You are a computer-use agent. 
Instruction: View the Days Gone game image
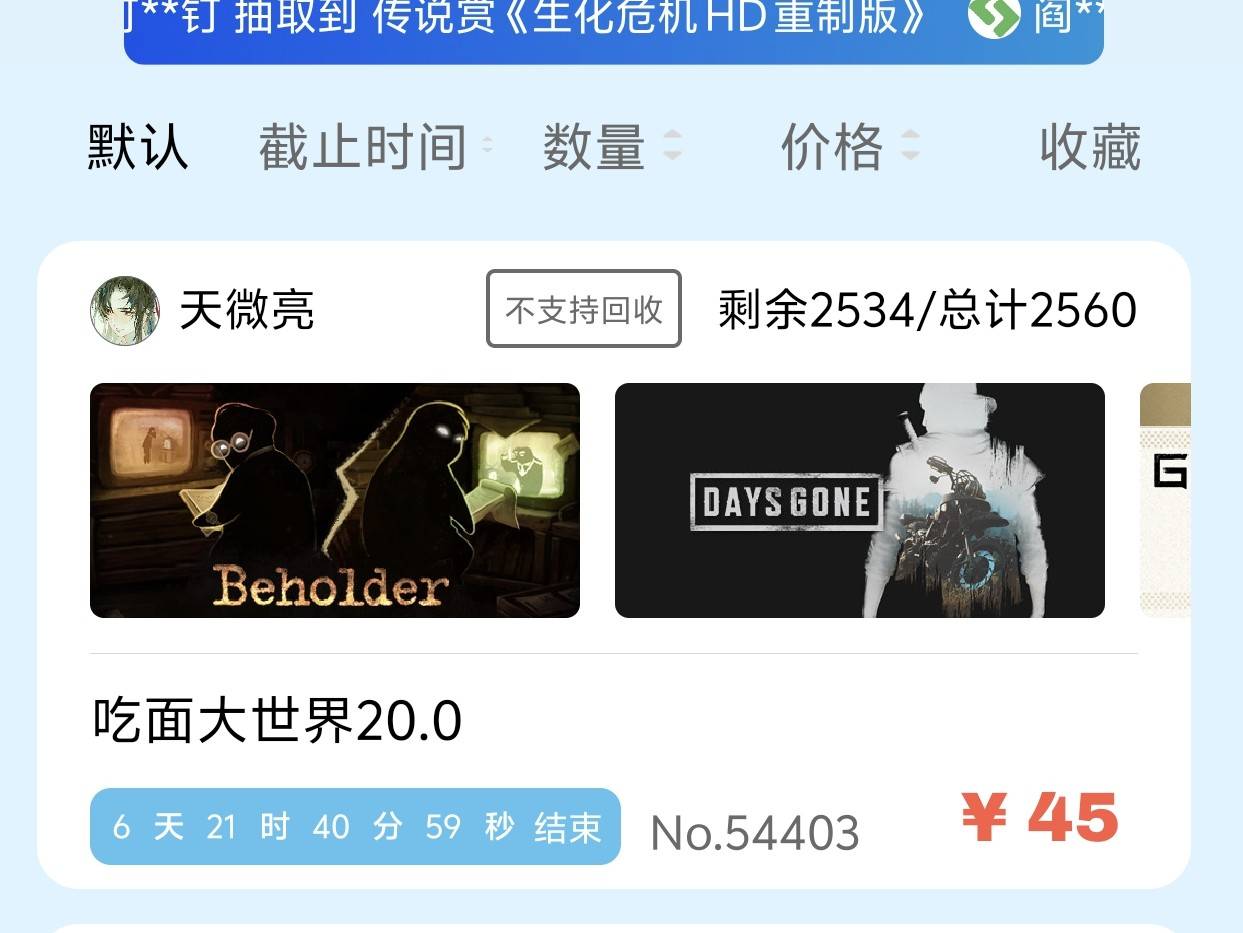tap(859, 500)
